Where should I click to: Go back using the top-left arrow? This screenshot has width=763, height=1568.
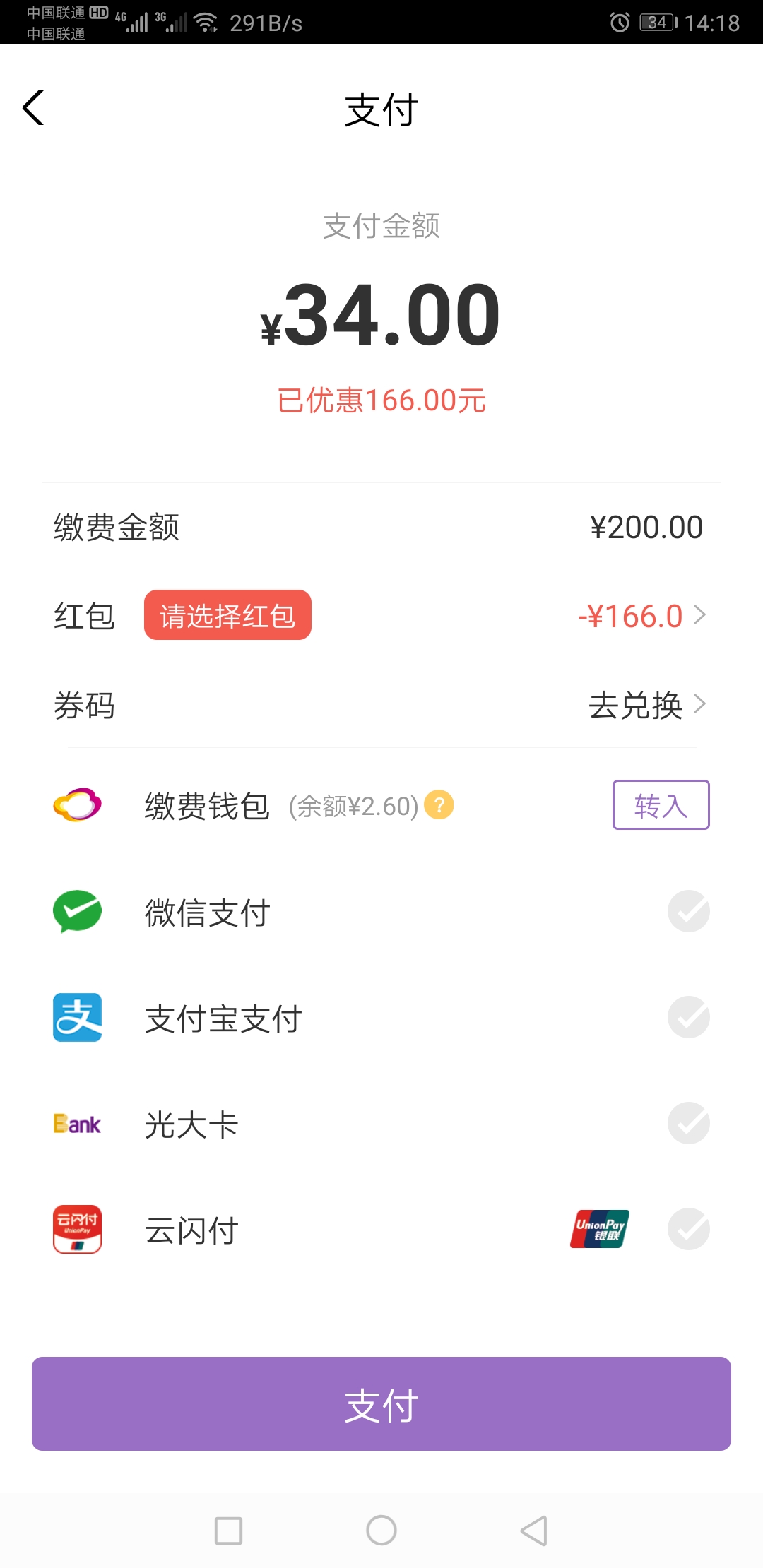click(33, 108)
